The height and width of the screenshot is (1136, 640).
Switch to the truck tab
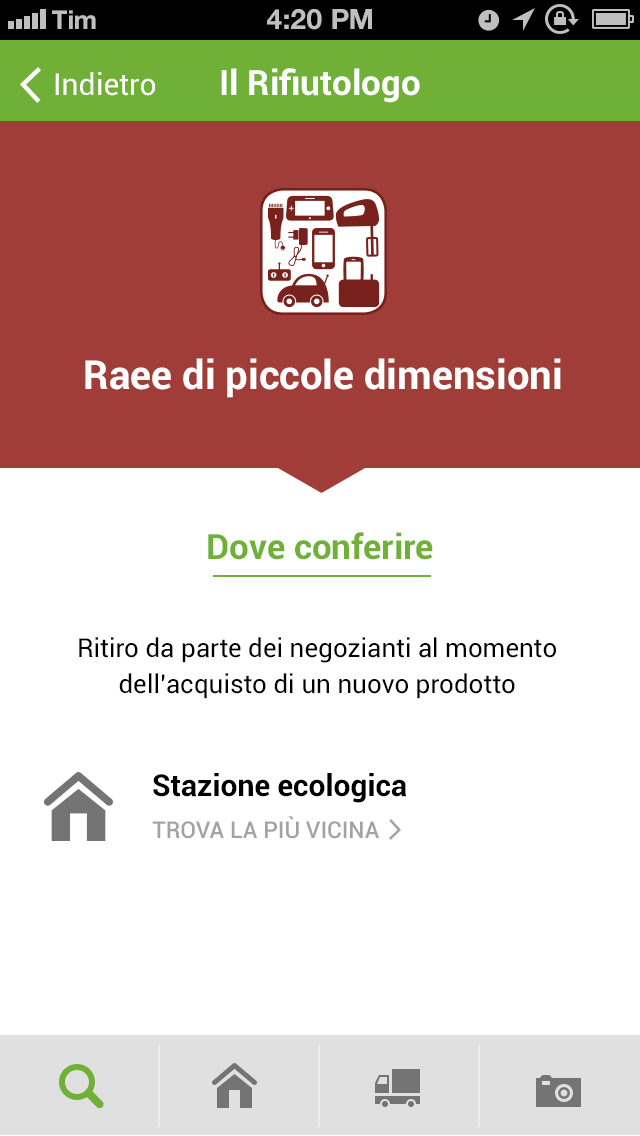coord(398,1086)
